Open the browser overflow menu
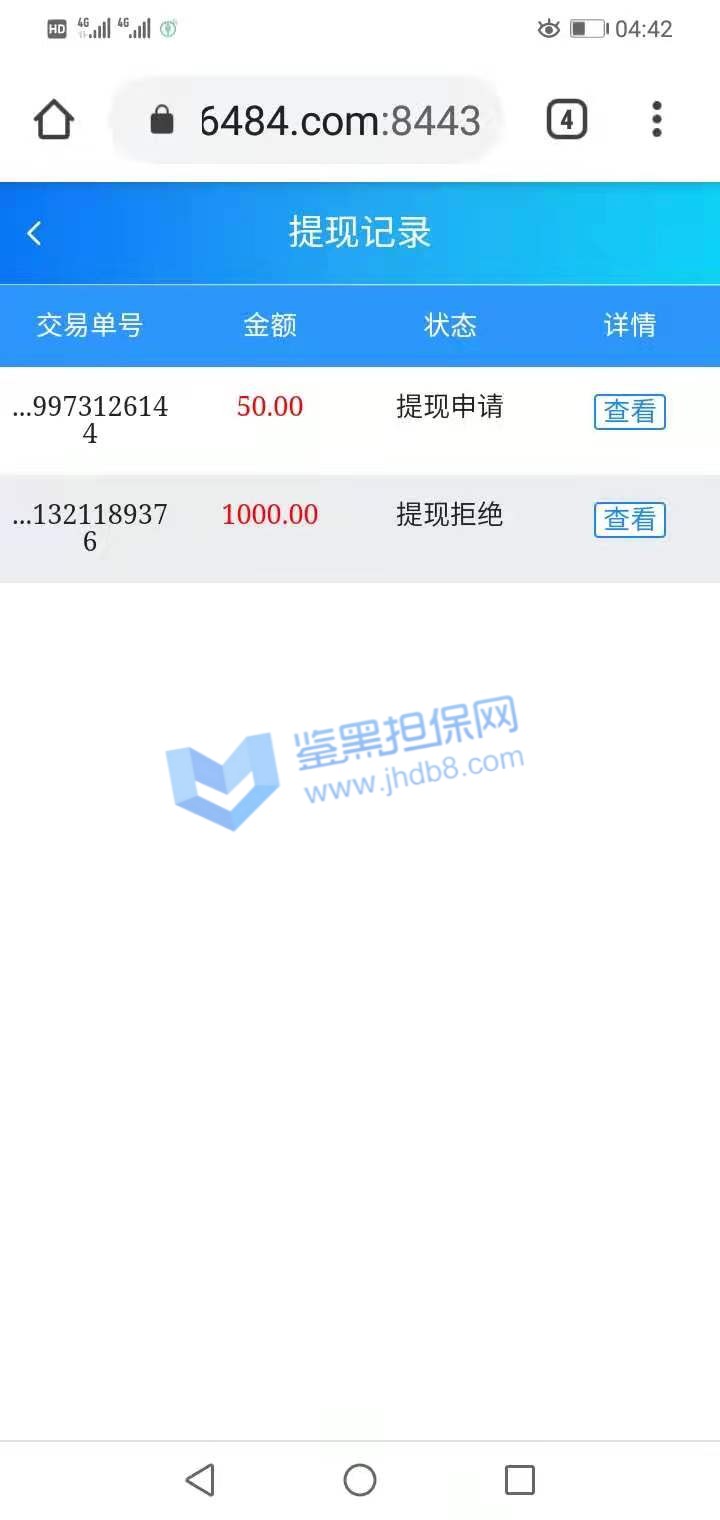 656,120
